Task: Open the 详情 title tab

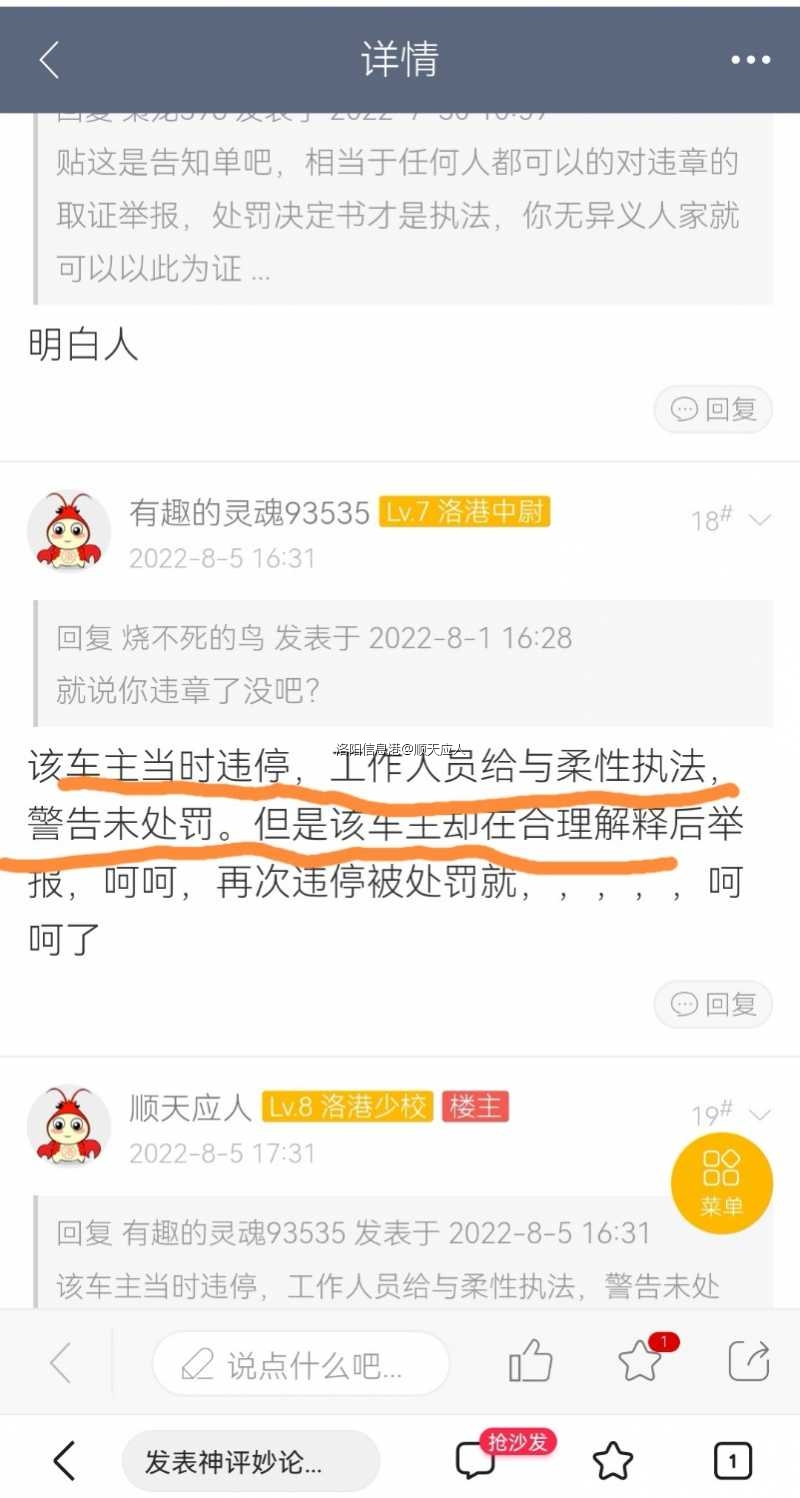Action: pyautogui.click(x=400, y=59)
